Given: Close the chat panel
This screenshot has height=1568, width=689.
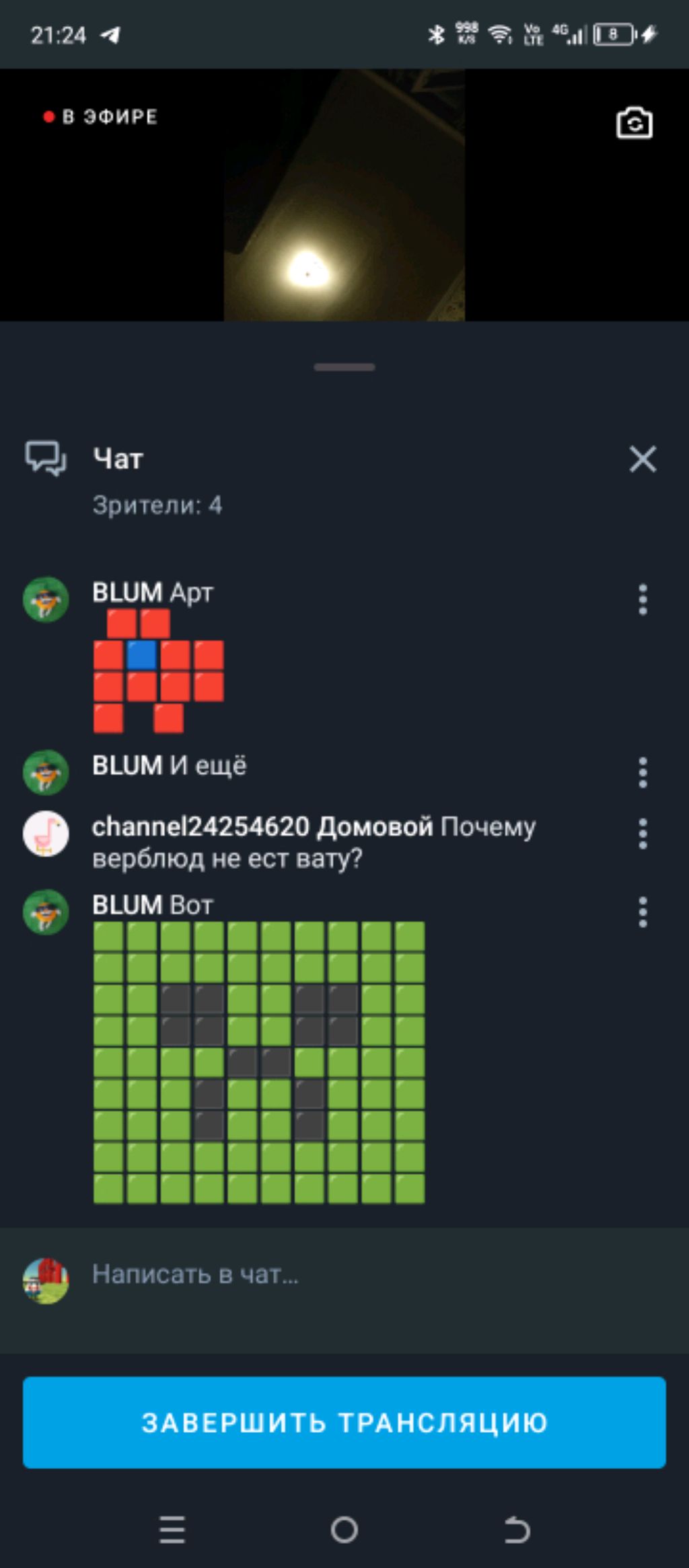Looking at the screenshot, I should click(643, 459).
